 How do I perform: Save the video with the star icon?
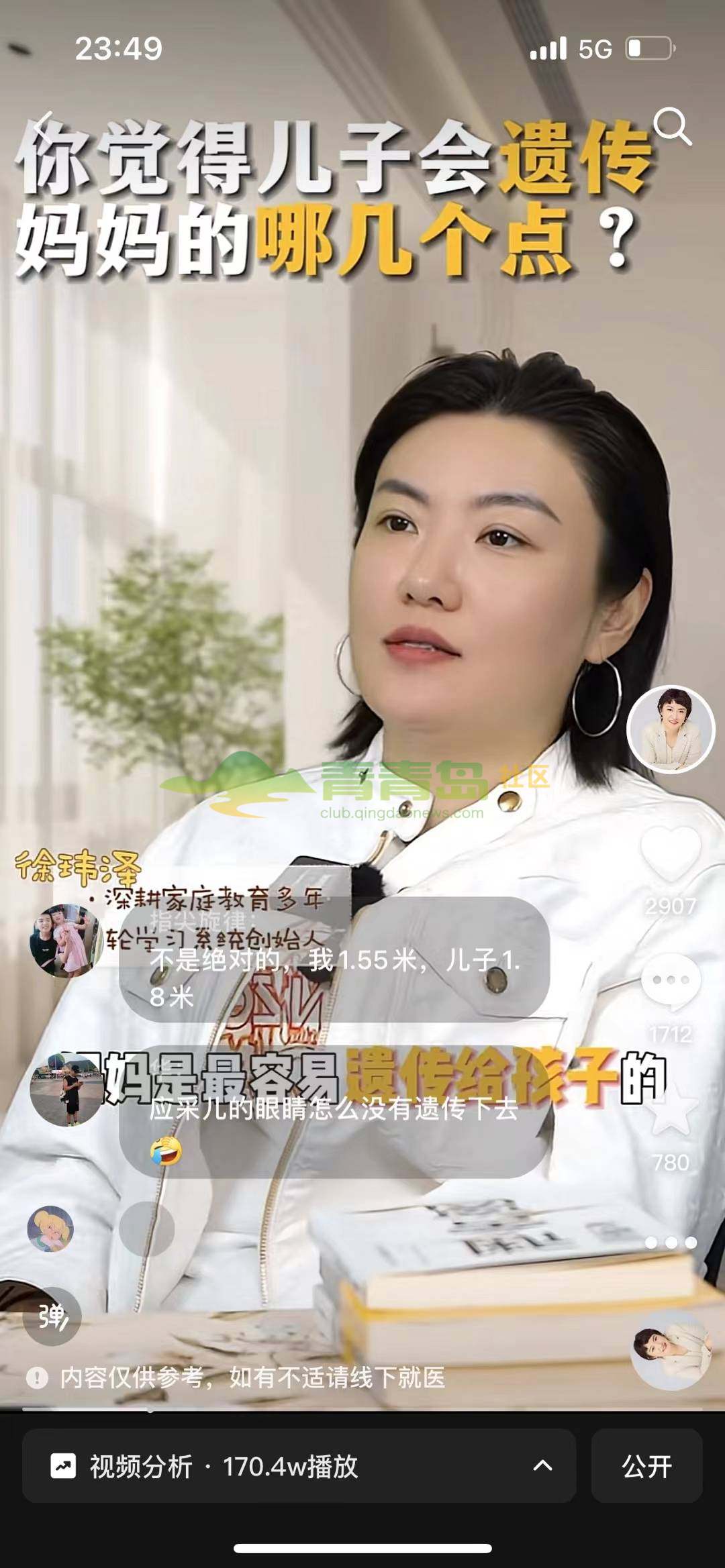tap(671, 1112)
